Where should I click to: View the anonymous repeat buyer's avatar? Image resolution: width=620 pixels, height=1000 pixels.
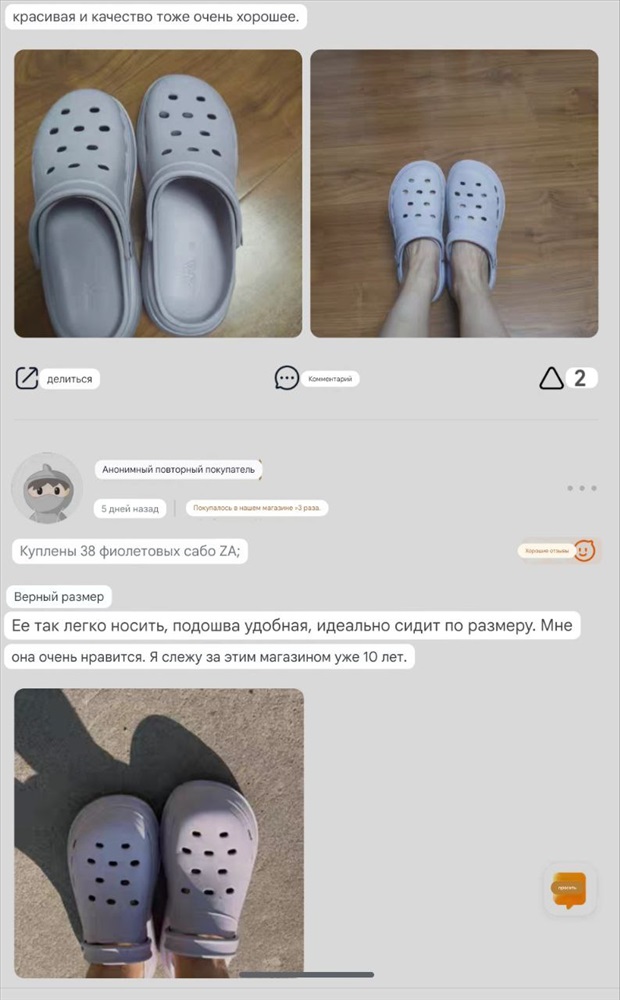tap(47, 489)
